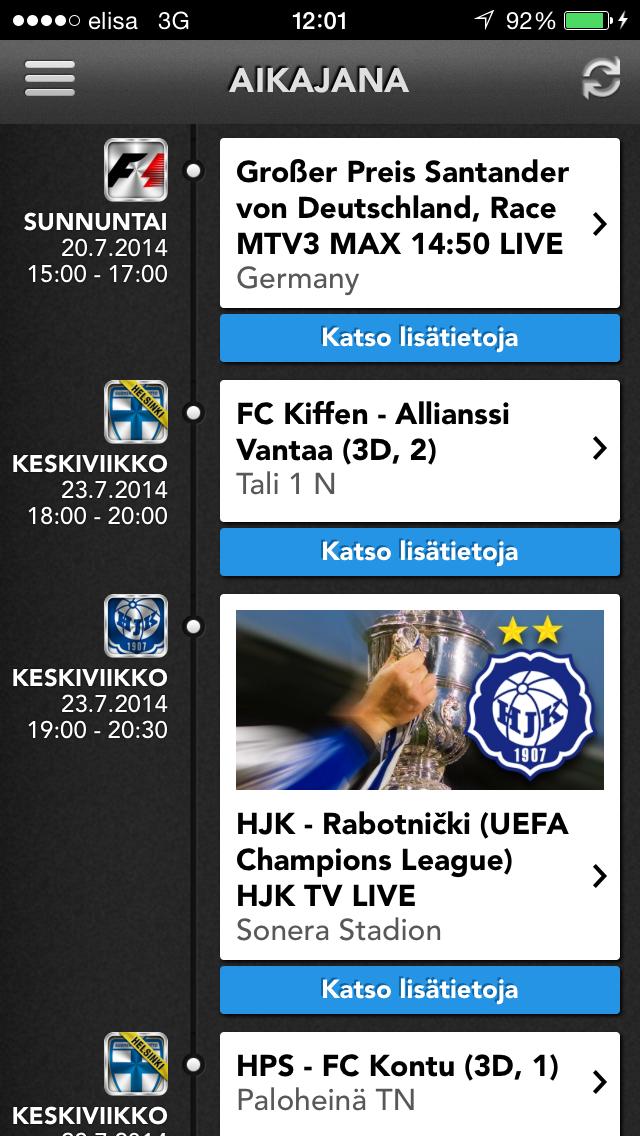The width and height of the screenshot is (640, 1136).
Task: View more info for the Tali 1 N match
Action: tap(419, 551)
